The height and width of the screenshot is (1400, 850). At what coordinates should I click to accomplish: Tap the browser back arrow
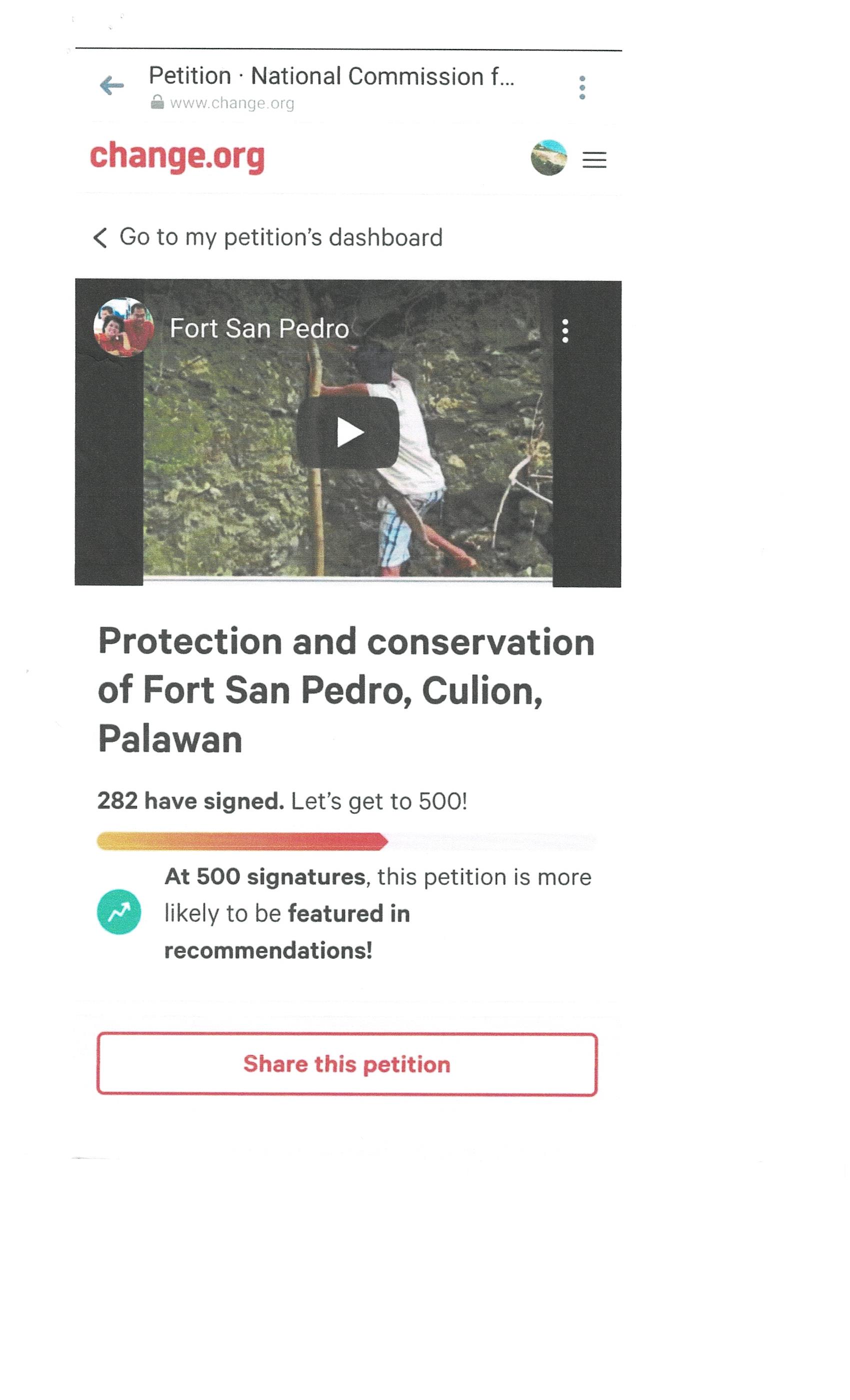pyautogui.click(x=111, y=86)
